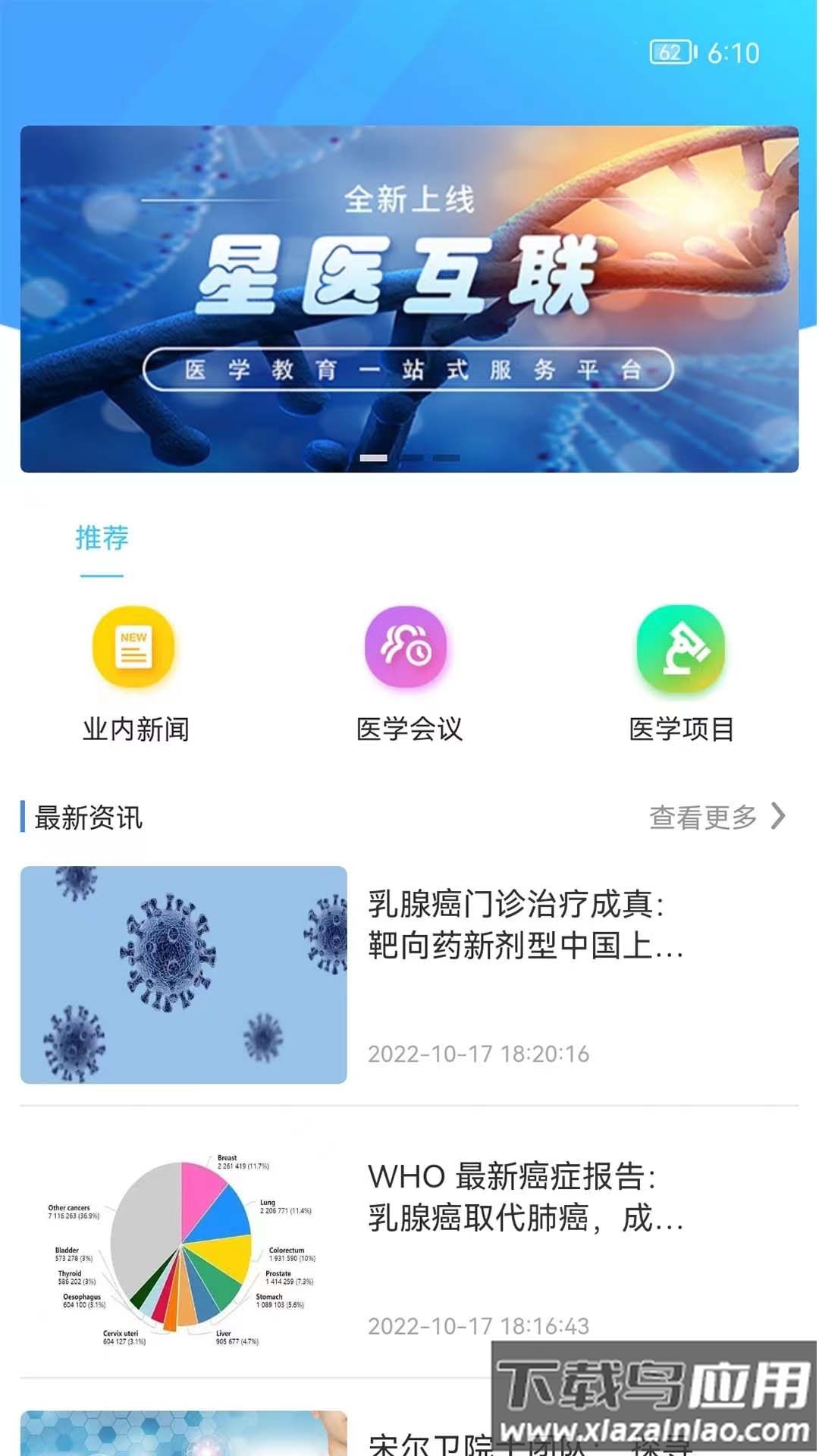
Task: Open the 乳腺癌门诊治疗成真 article link
Action: (524, 925)
